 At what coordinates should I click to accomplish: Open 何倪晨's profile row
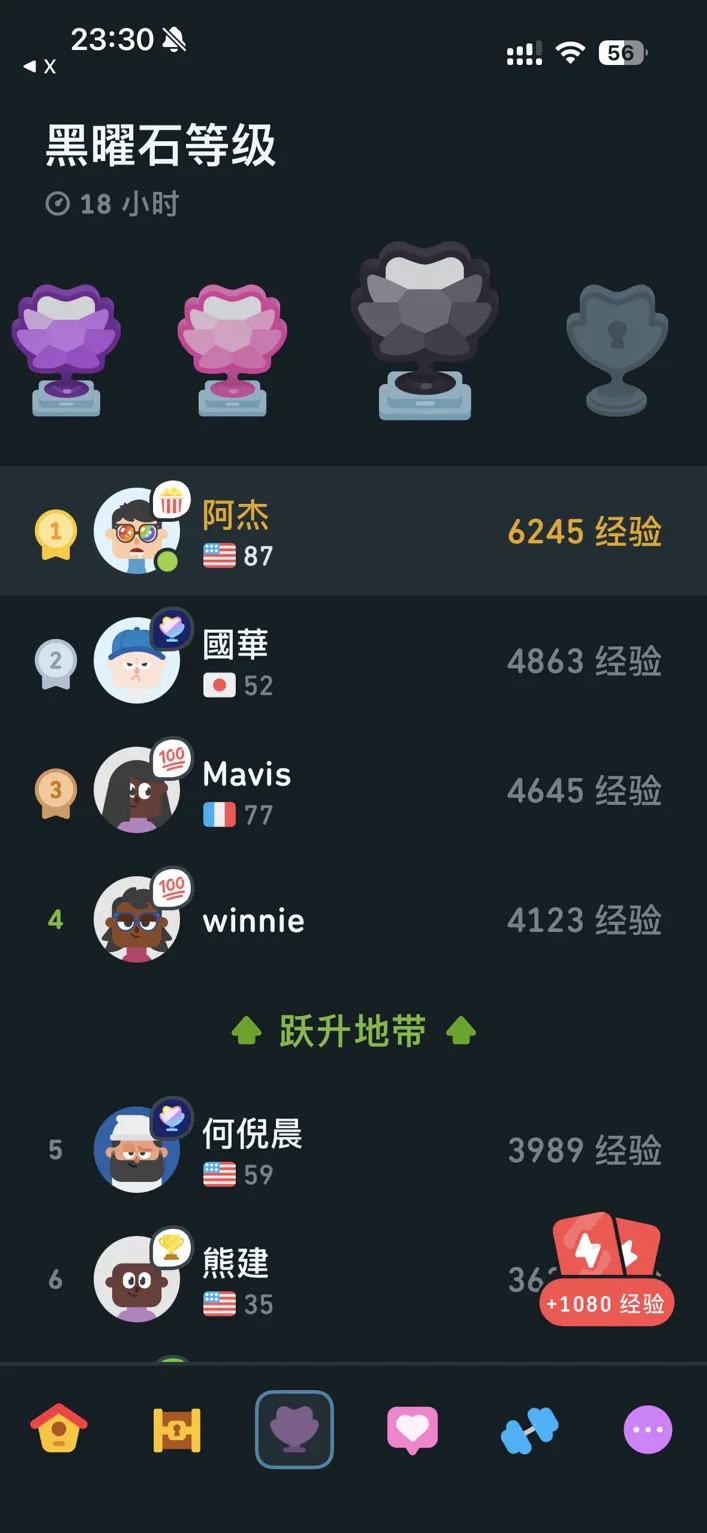(x=353, y=1149)
